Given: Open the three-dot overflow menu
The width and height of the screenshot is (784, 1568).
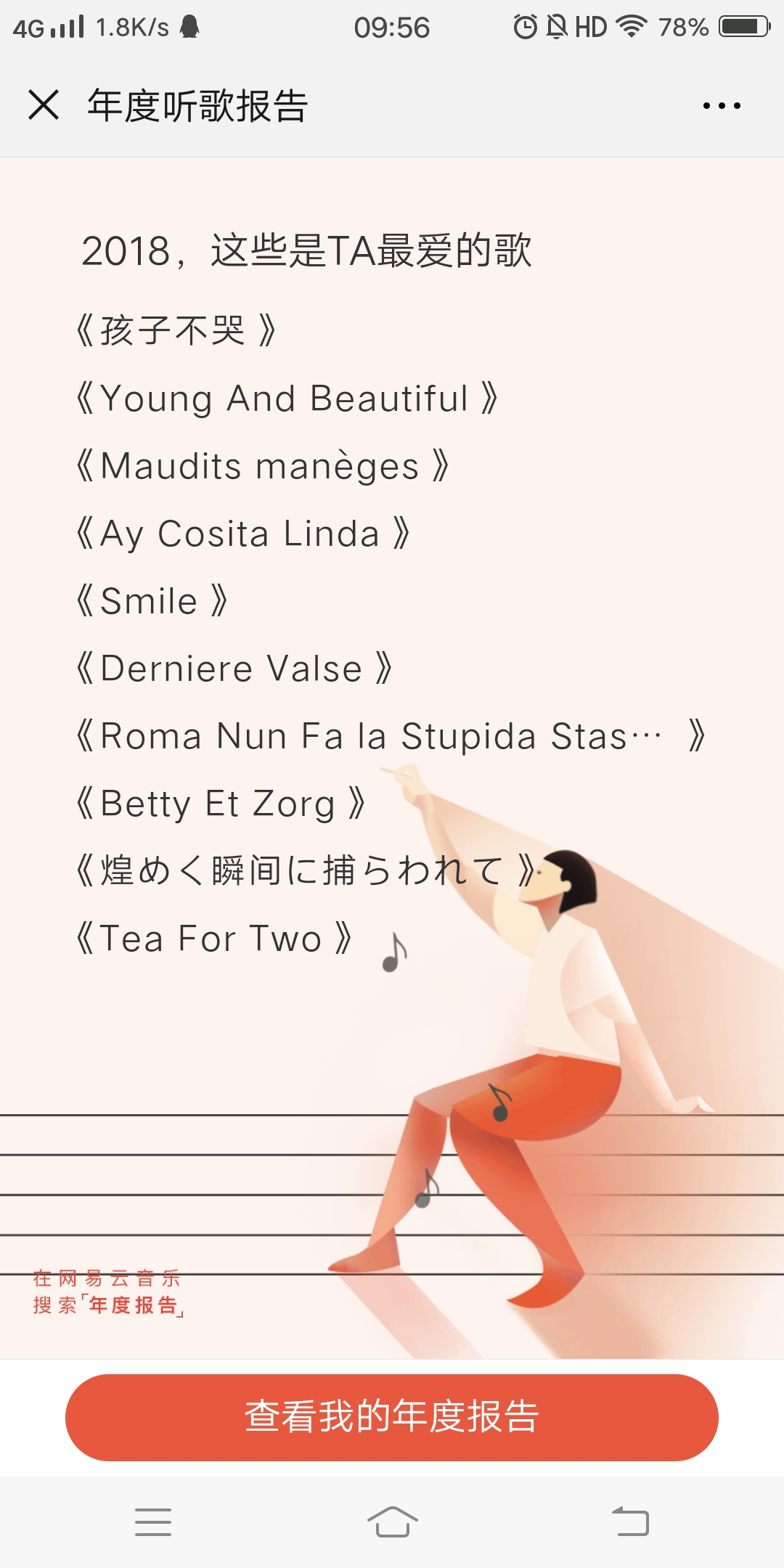Looking at the screenshot, I should 722,106.
